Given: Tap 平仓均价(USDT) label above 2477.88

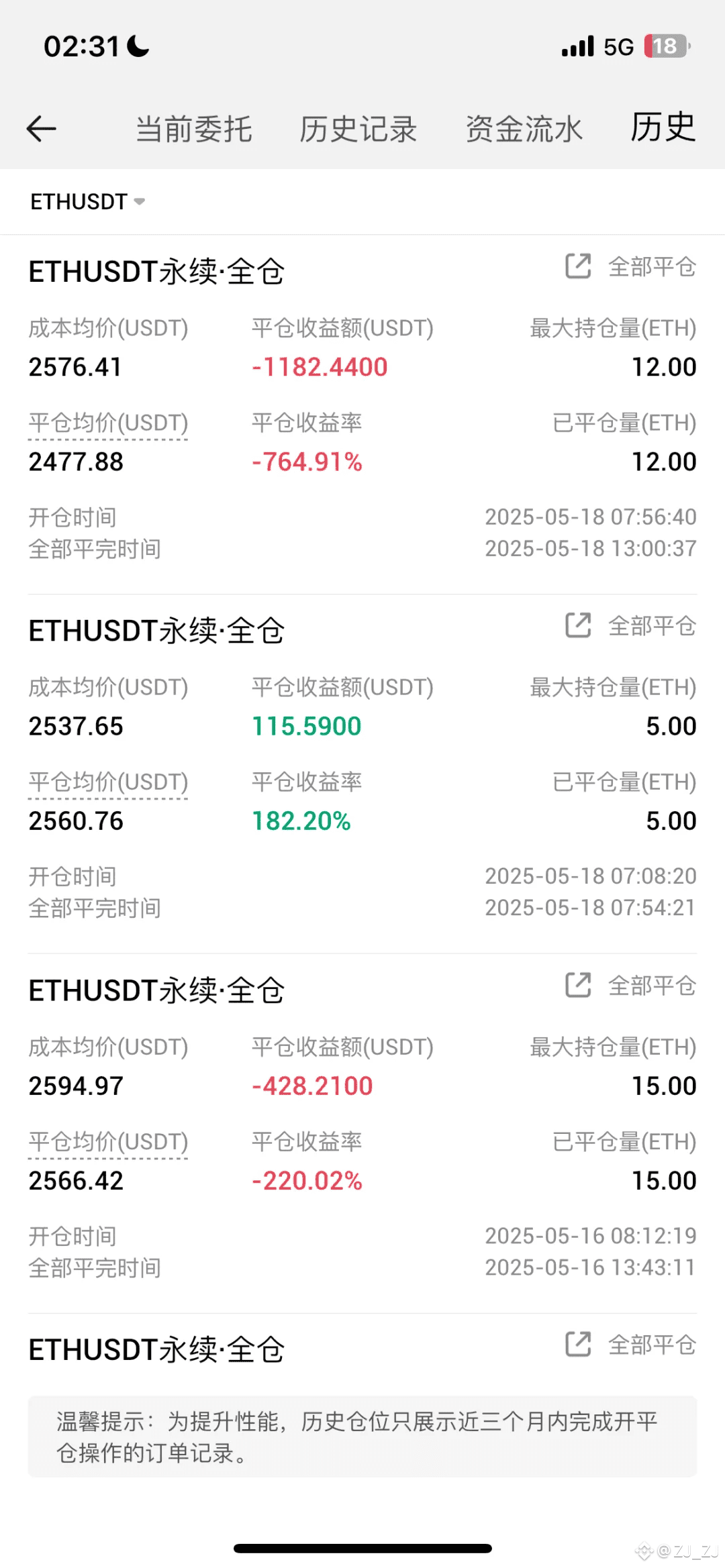Looking at the screenshot, I should pyautogui.click(x=108, y=423).
